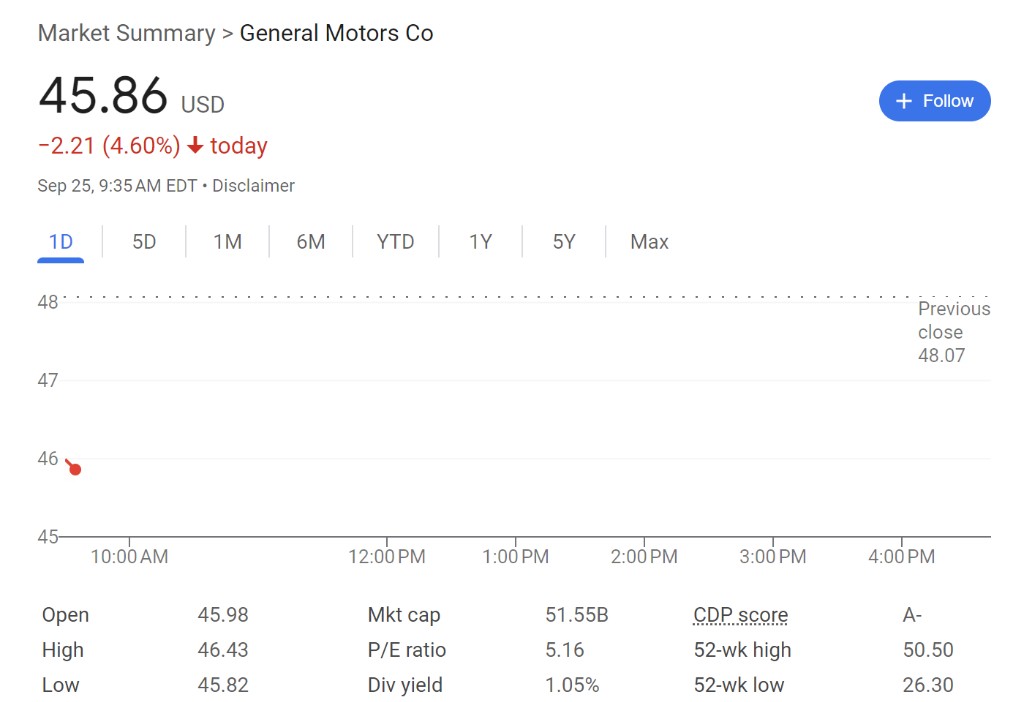Follow General Motors Co stock
Image resolution: width=1024 pixels, height=702 pixels.
coord(934,101)
